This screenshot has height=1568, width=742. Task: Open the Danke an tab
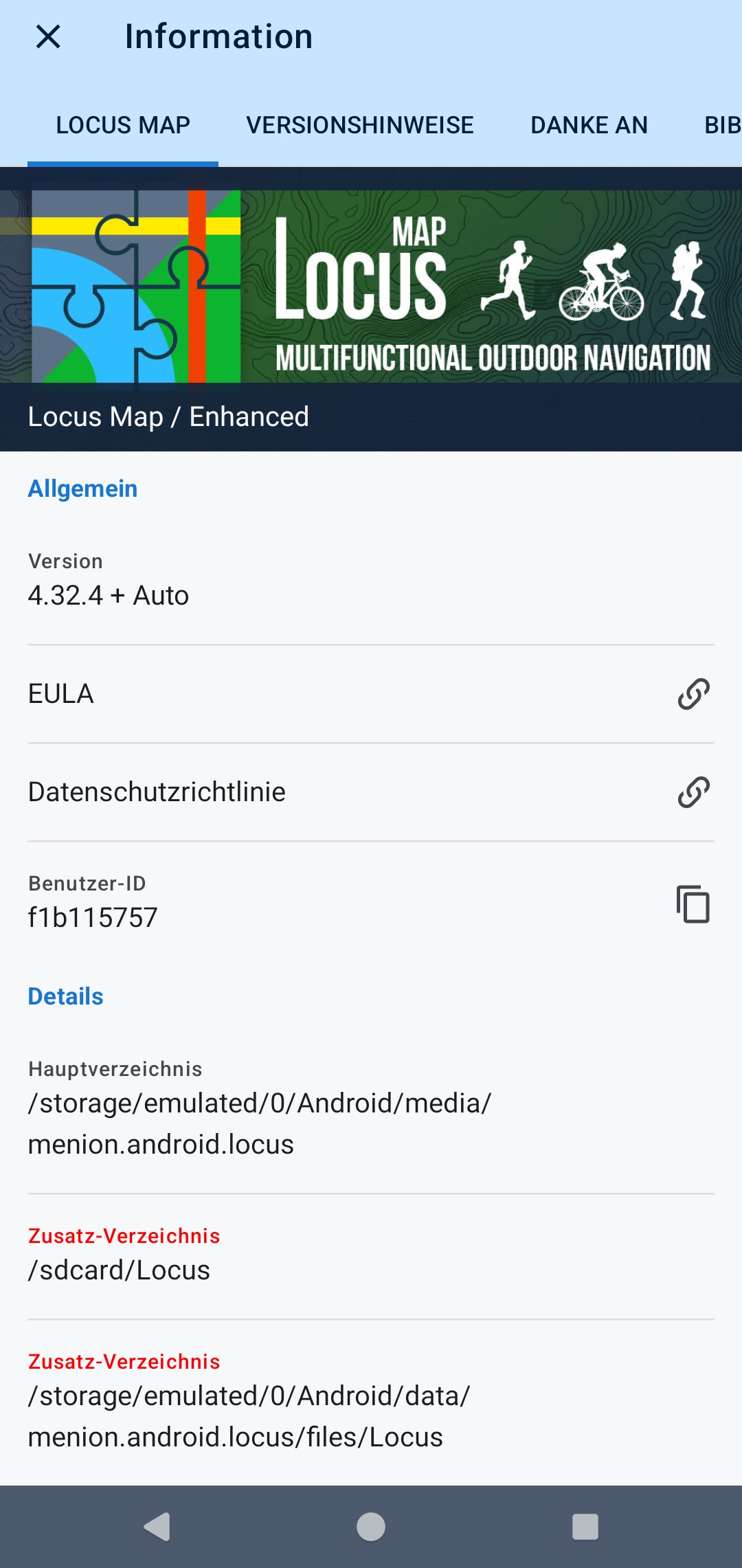589,125
